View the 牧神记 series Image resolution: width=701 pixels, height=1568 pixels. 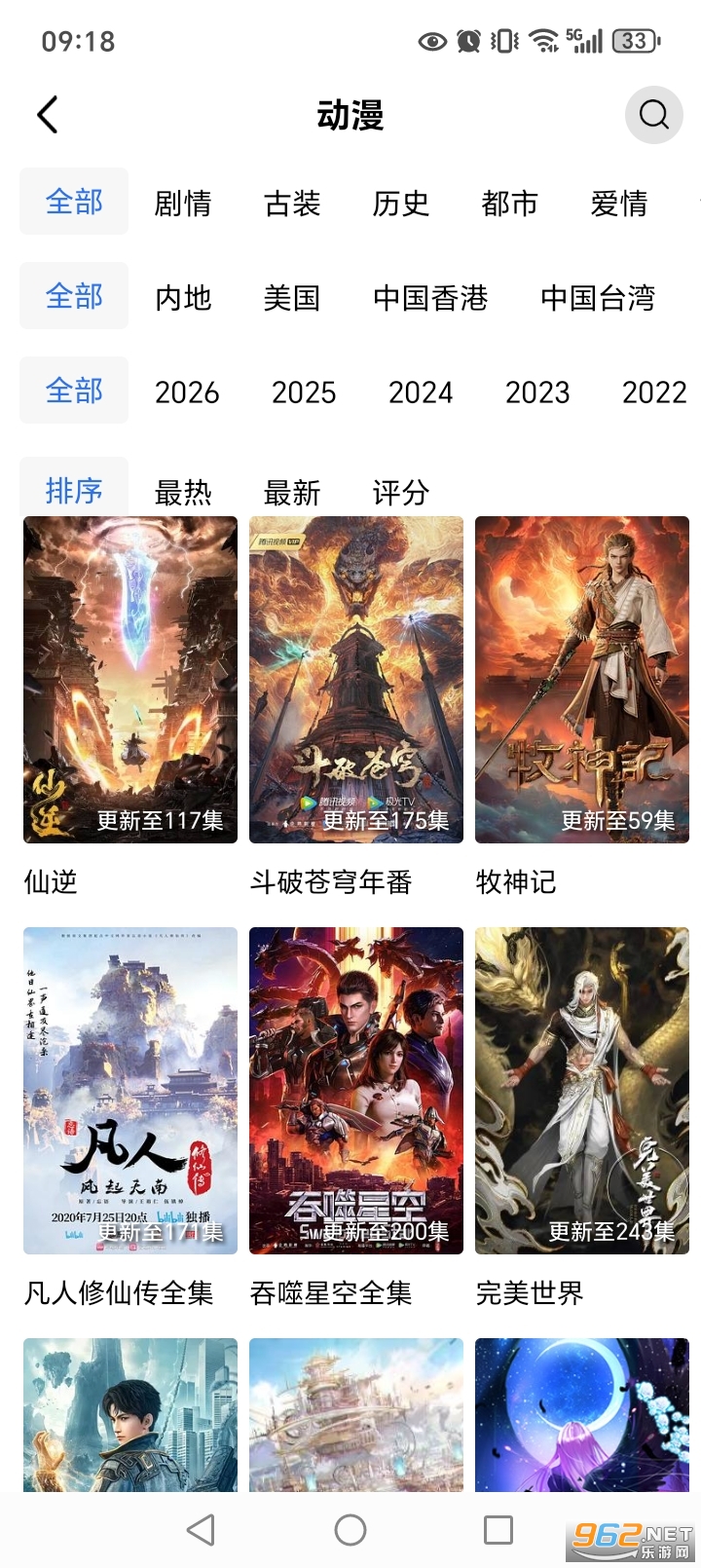click(x=582, y=679)
